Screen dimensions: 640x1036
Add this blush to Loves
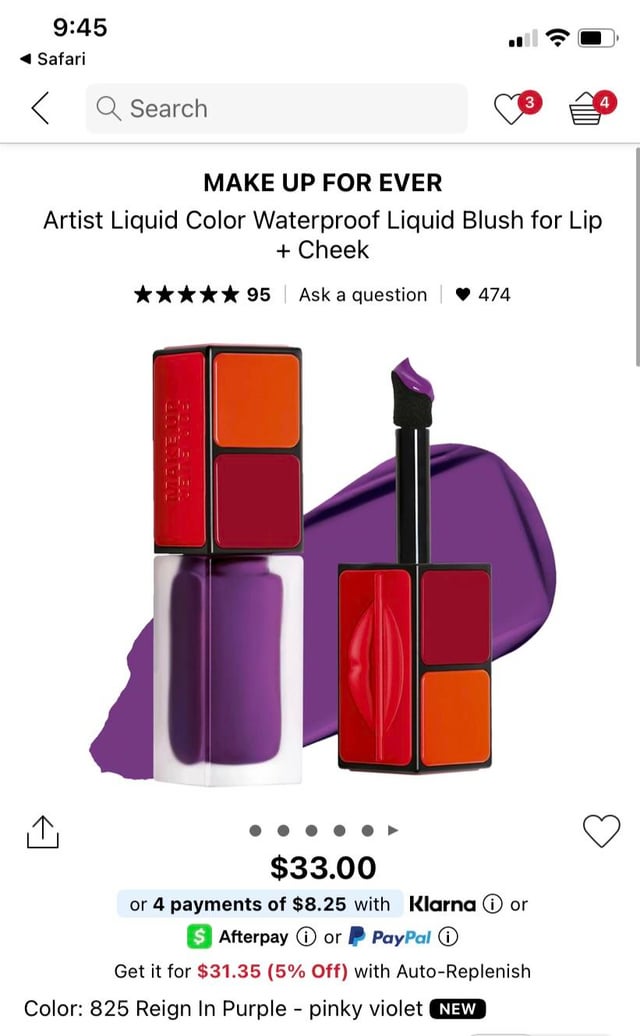click(600, 831)
